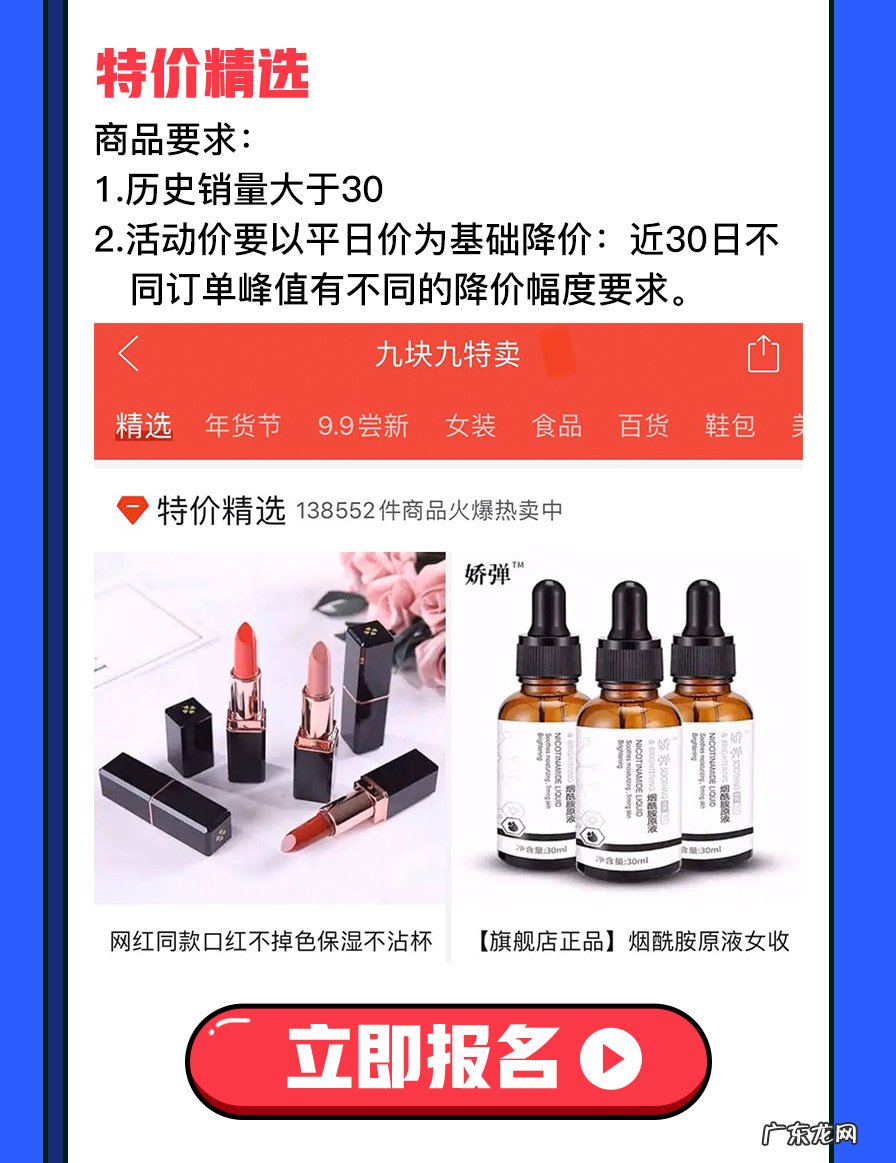The height and width of the screenshot is (1163, 896).
Task: Select the 女装 category
Action: [473, 424]
